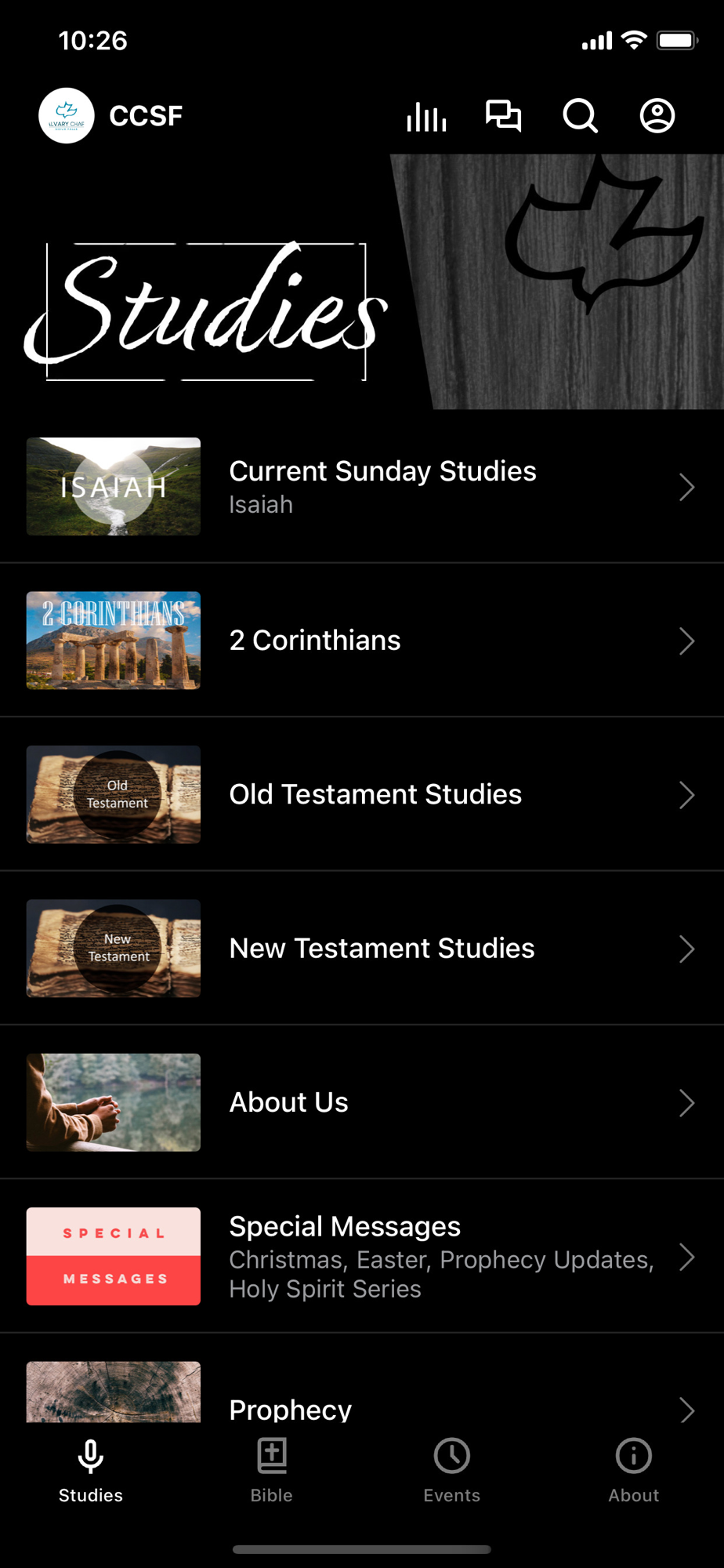Tap the search magnifier icon
The width and height of the screenshot is (724, 1568).
(x=580, y=116)
